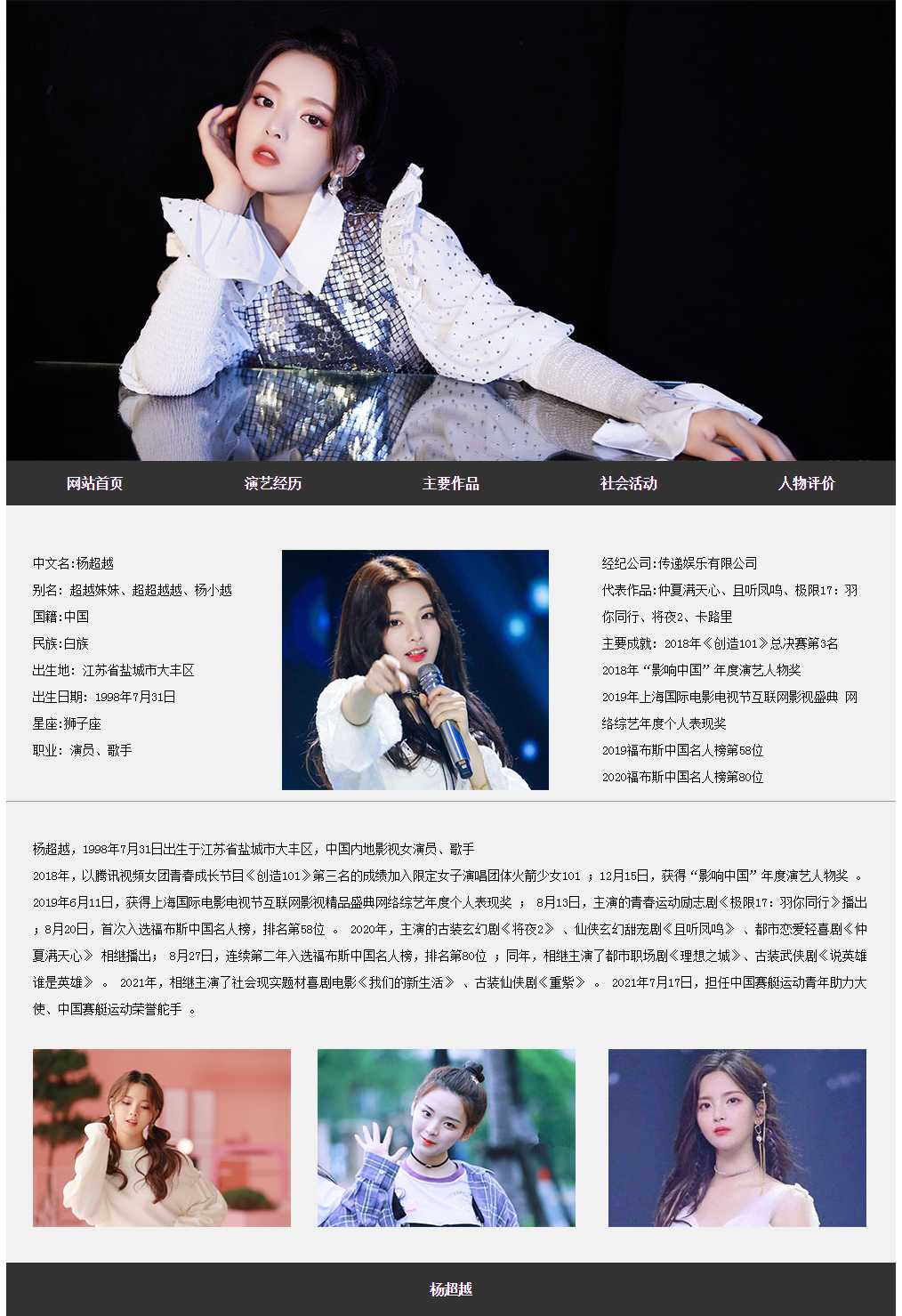Open the 网站首页 nav item

point(95,483)
